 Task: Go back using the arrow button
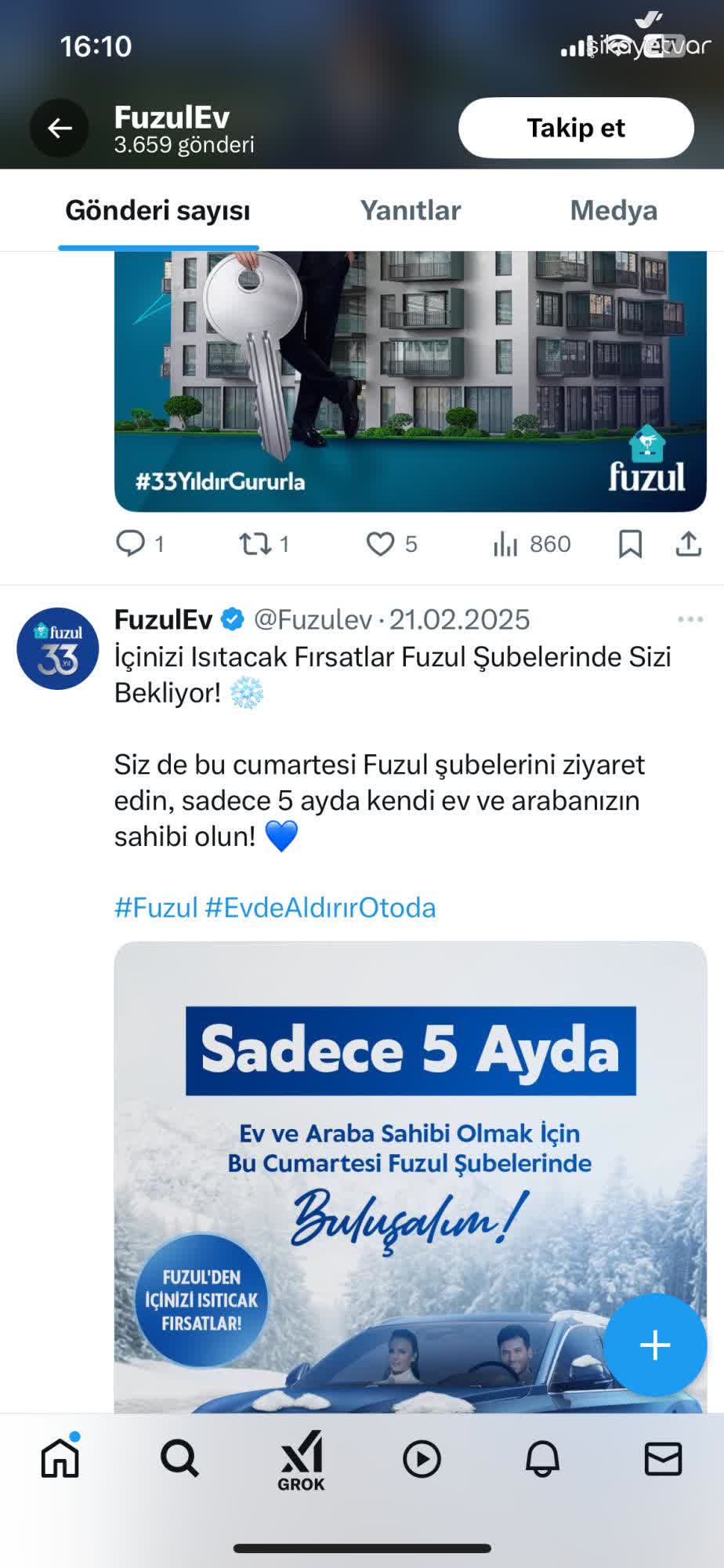coord(60,128)
